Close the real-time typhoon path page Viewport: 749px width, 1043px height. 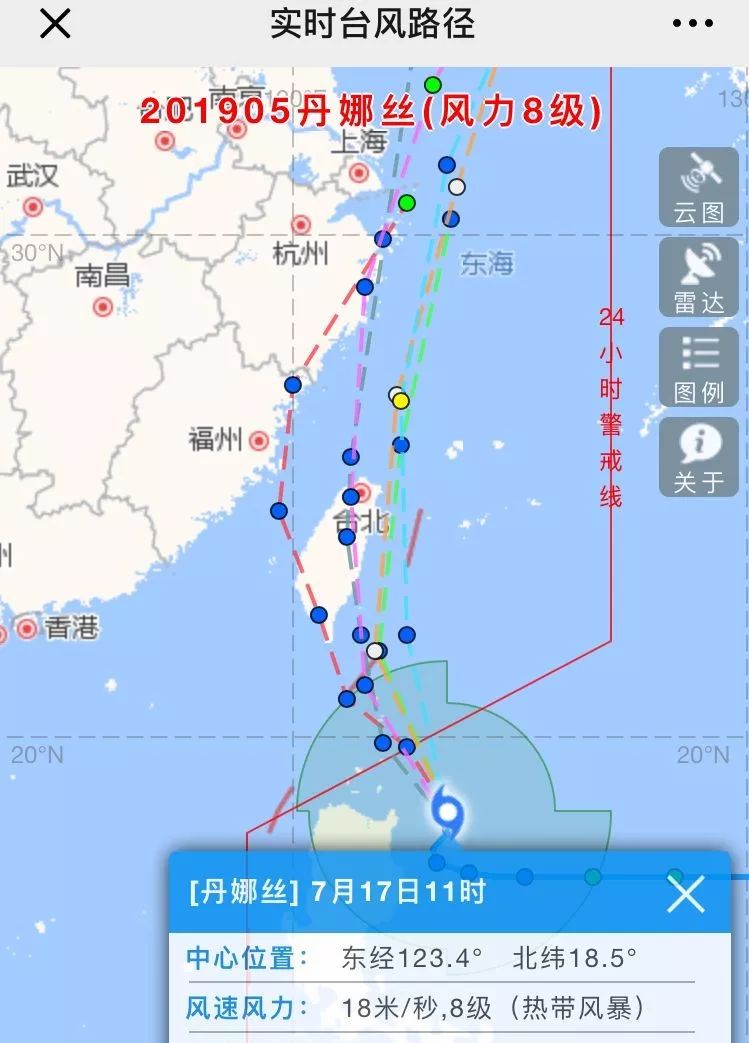tap(54, 23)
